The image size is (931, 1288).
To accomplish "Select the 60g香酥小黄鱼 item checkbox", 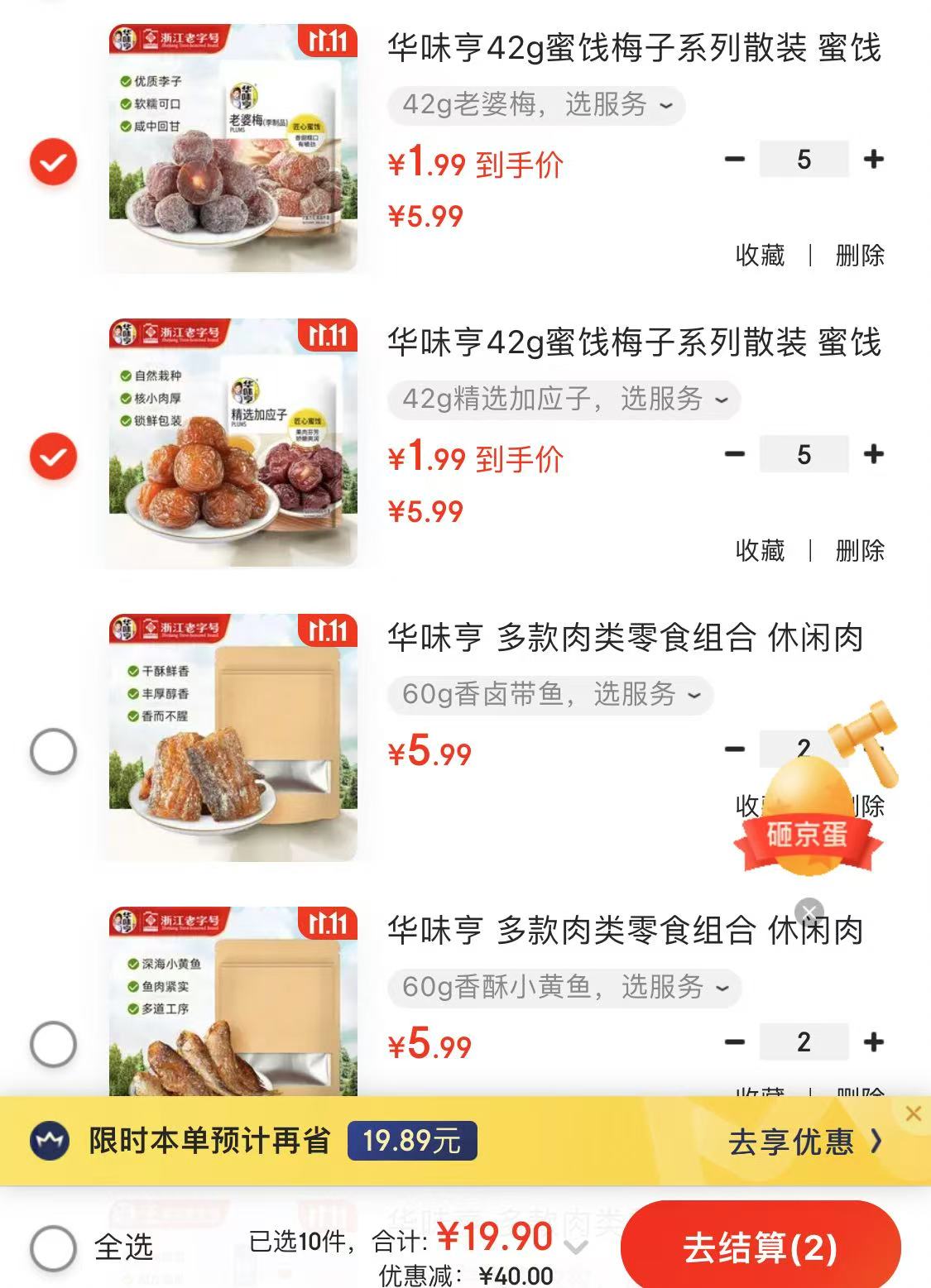I will [54, 1043].
